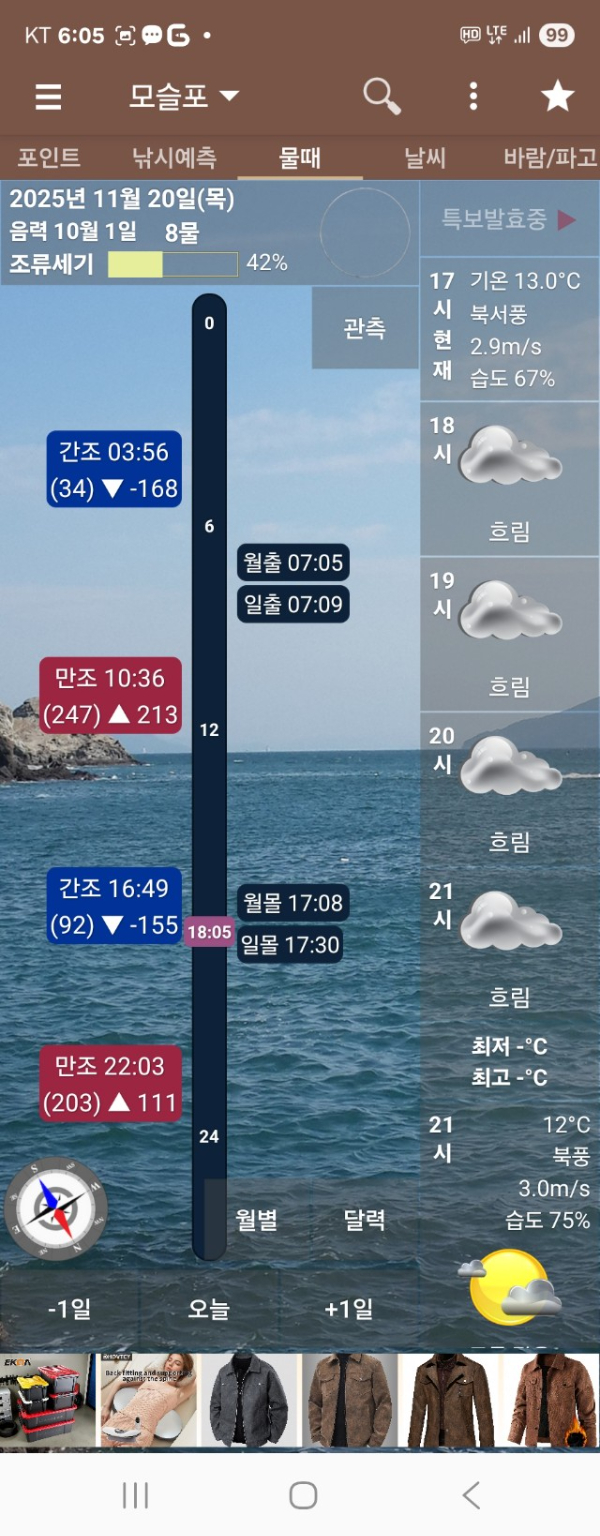Viewport: 600px width, 1536px height.
Task: Open the 모슬포 location dropdown
Action: point(184,96)
